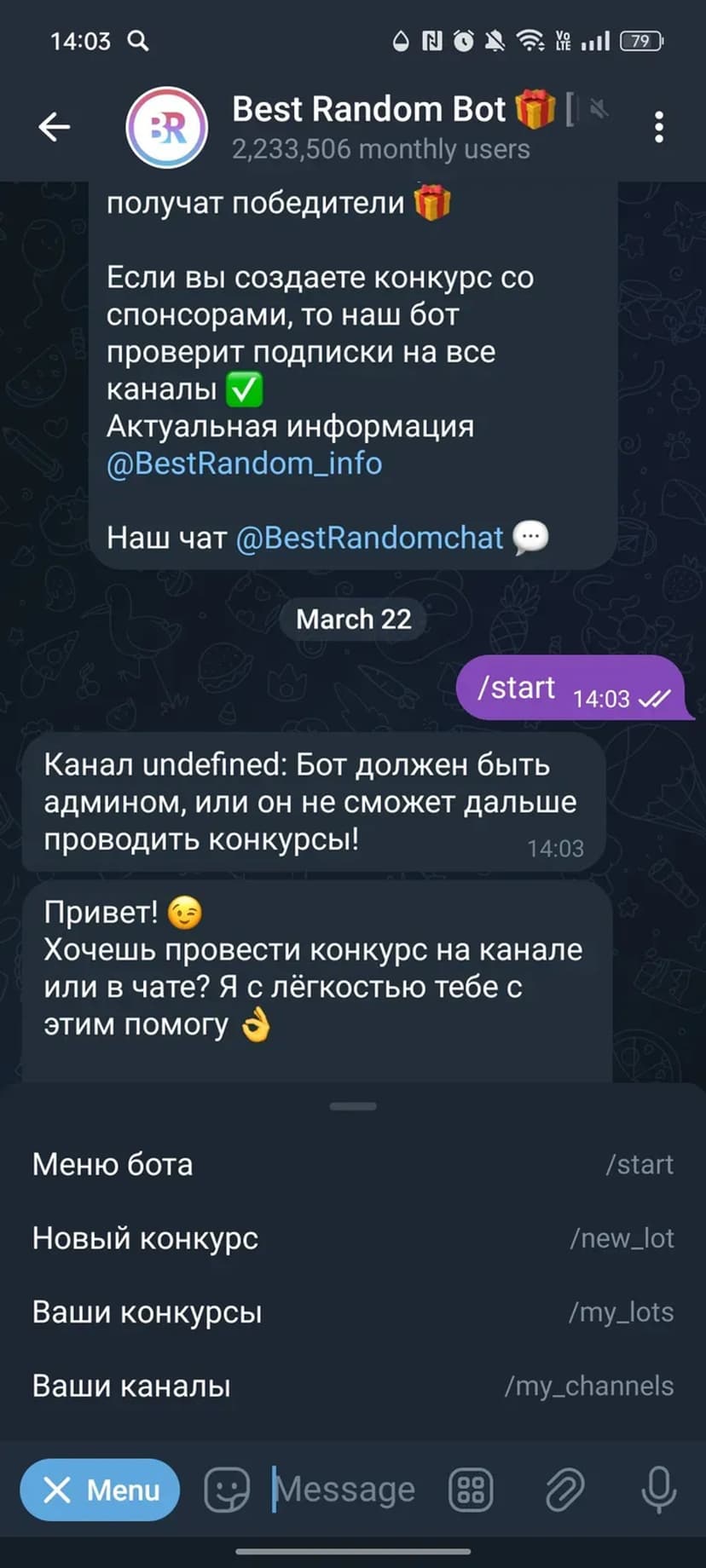This screenshot has width=706, height=1568.
Task: Choose Ваши каналы /my_channels command
Action: [x=353, y=1386]
